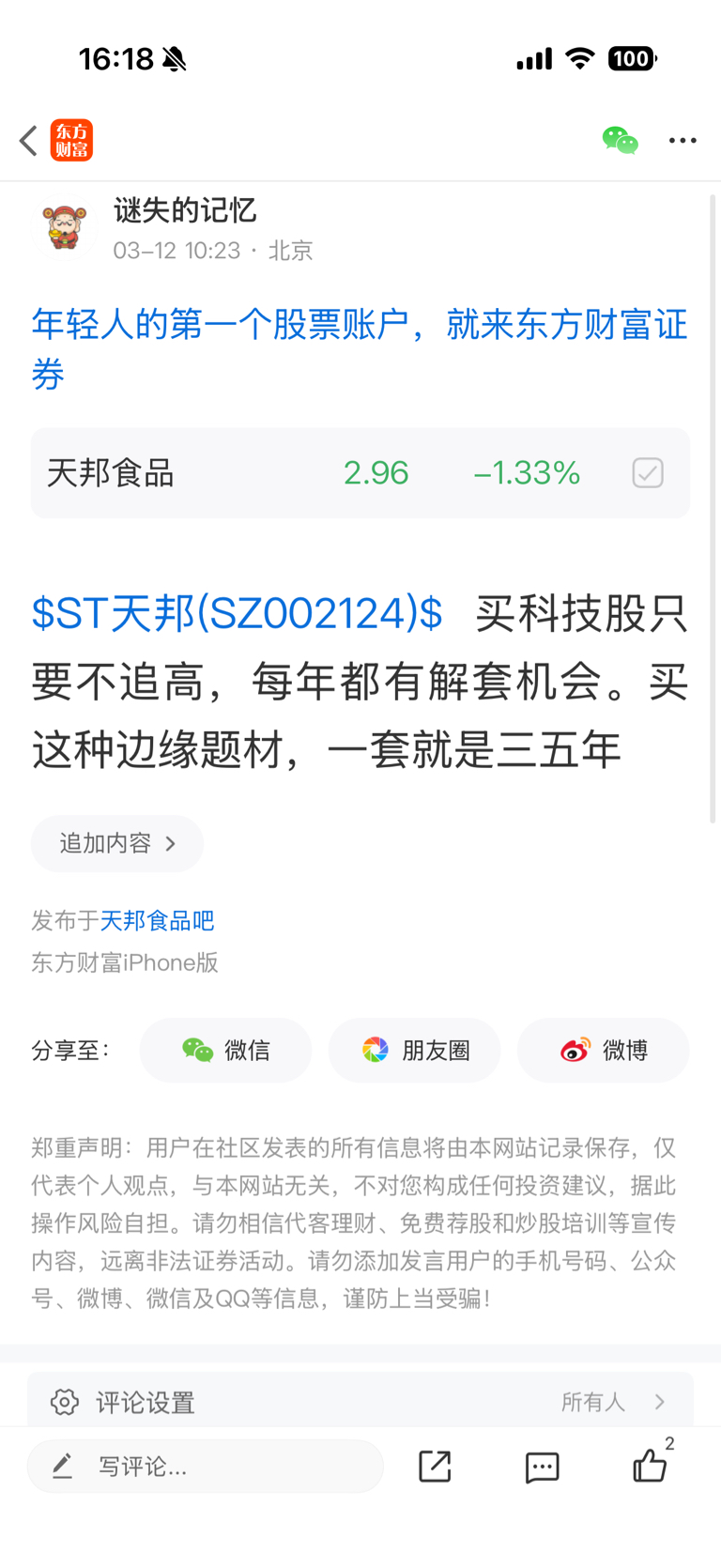Go back using the back arrow
The width and height of the screenshot is (721, 1568).
29,141
